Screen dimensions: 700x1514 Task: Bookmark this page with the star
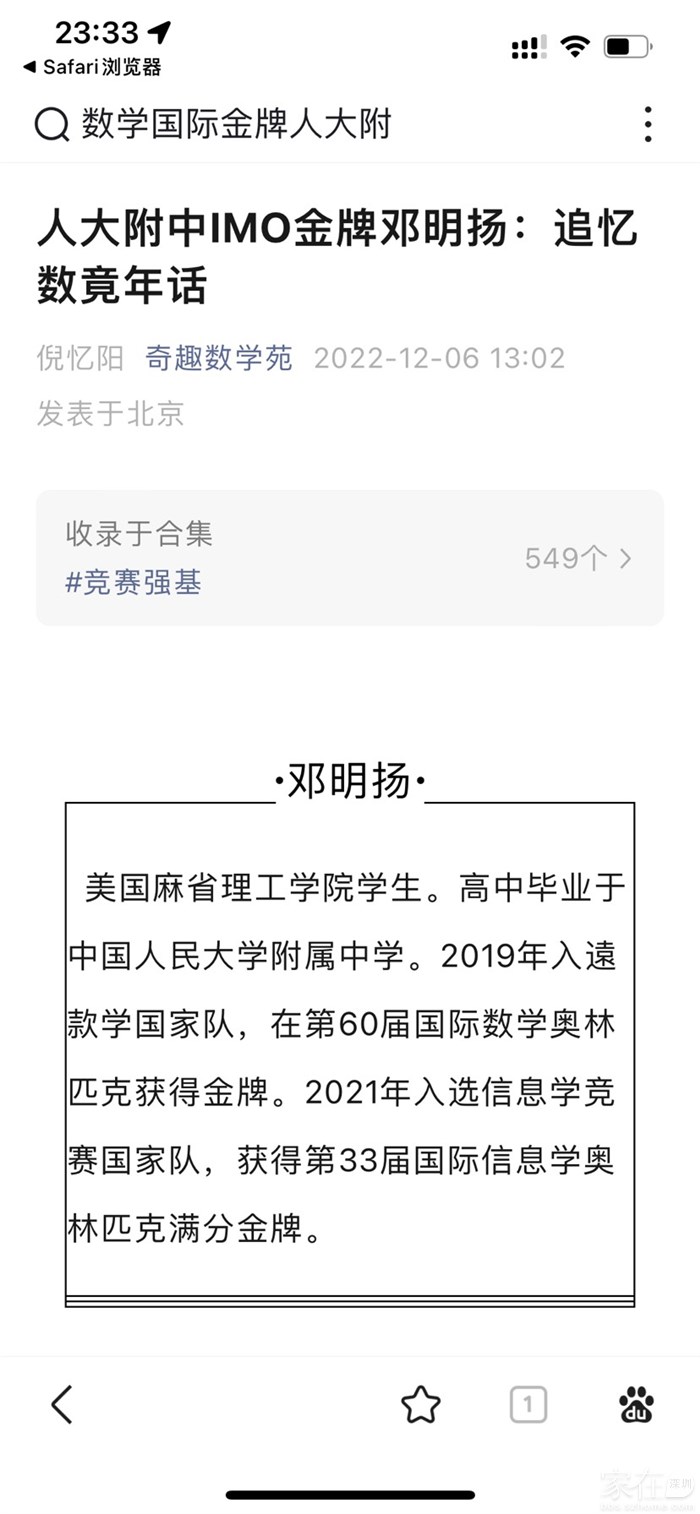point(421,1405)
